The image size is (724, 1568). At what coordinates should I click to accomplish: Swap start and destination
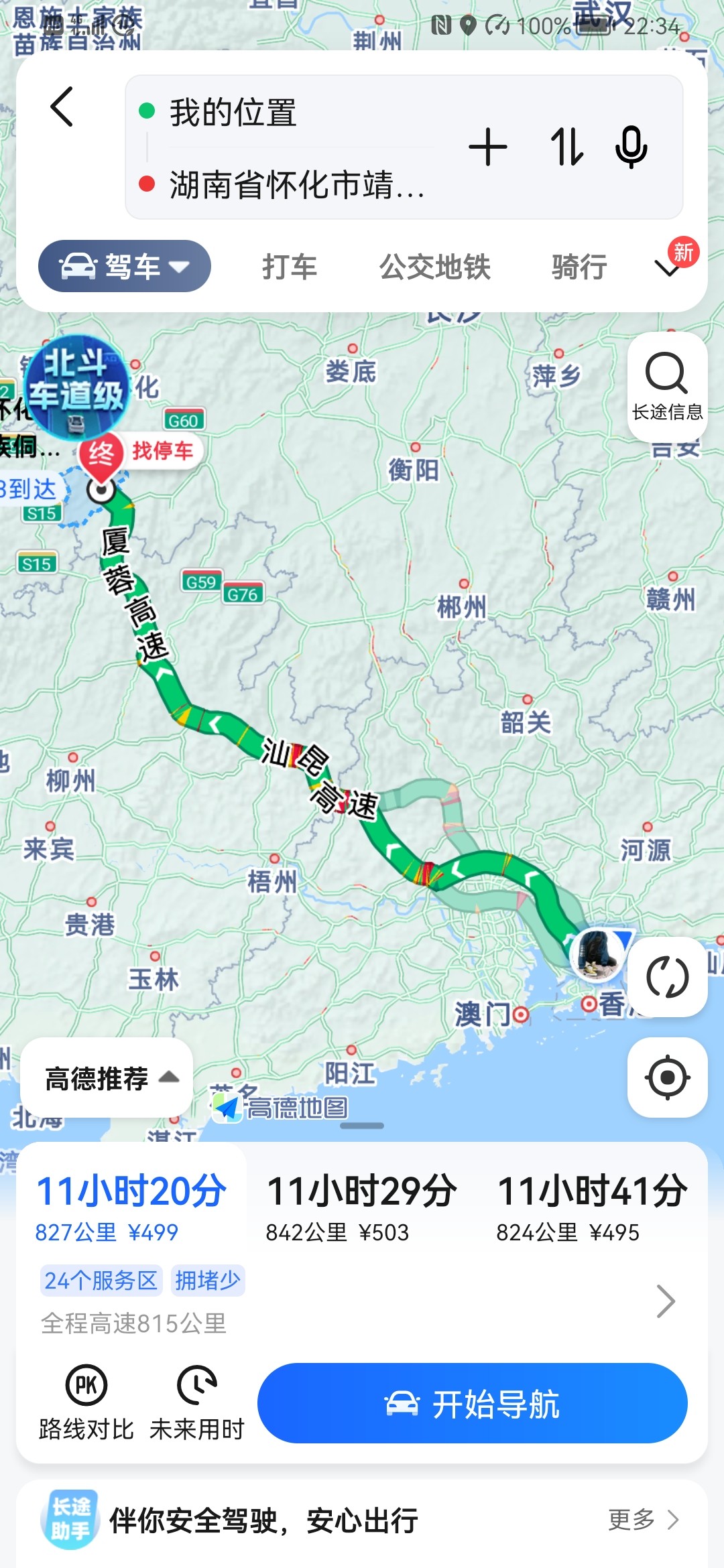point(566,147)
